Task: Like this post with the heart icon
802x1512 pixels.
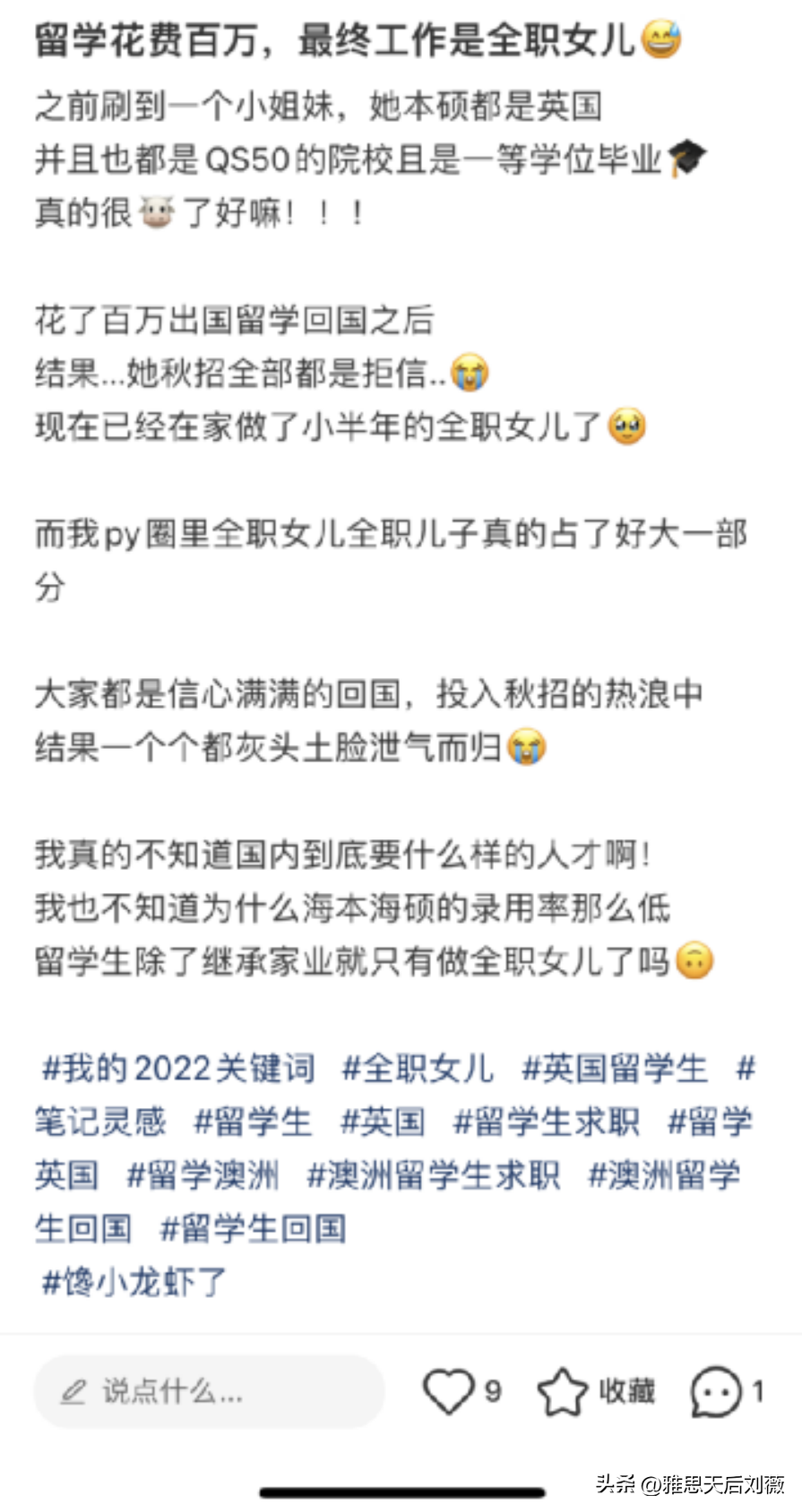Action: point(448,1392)
